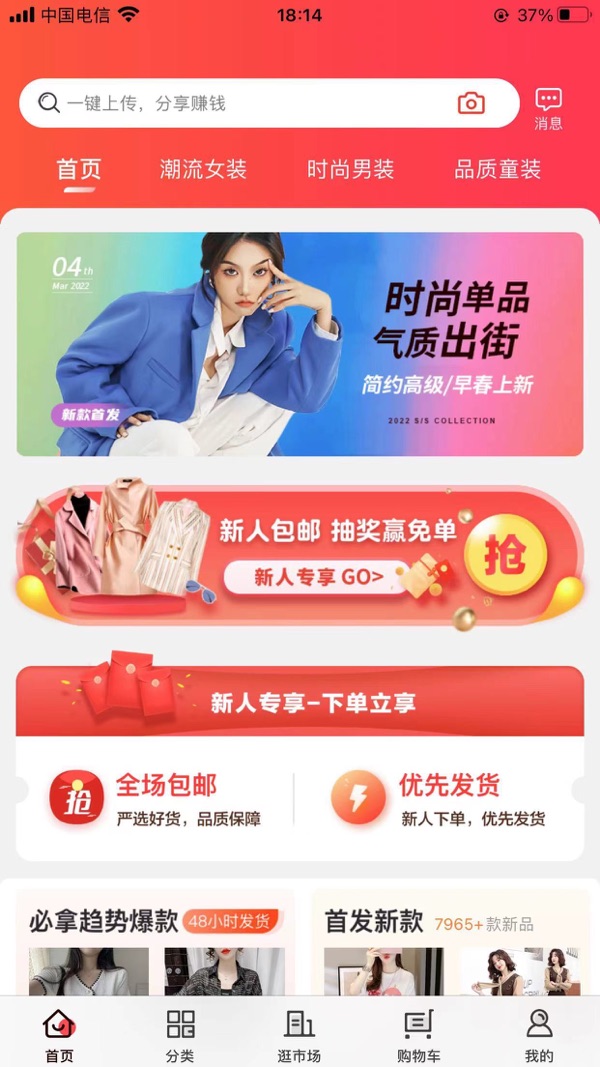The width and height of the screenshot is (600, 1067).
Task: Open the 必拿趋势爆款 section
Action: (x=103, y=921)
